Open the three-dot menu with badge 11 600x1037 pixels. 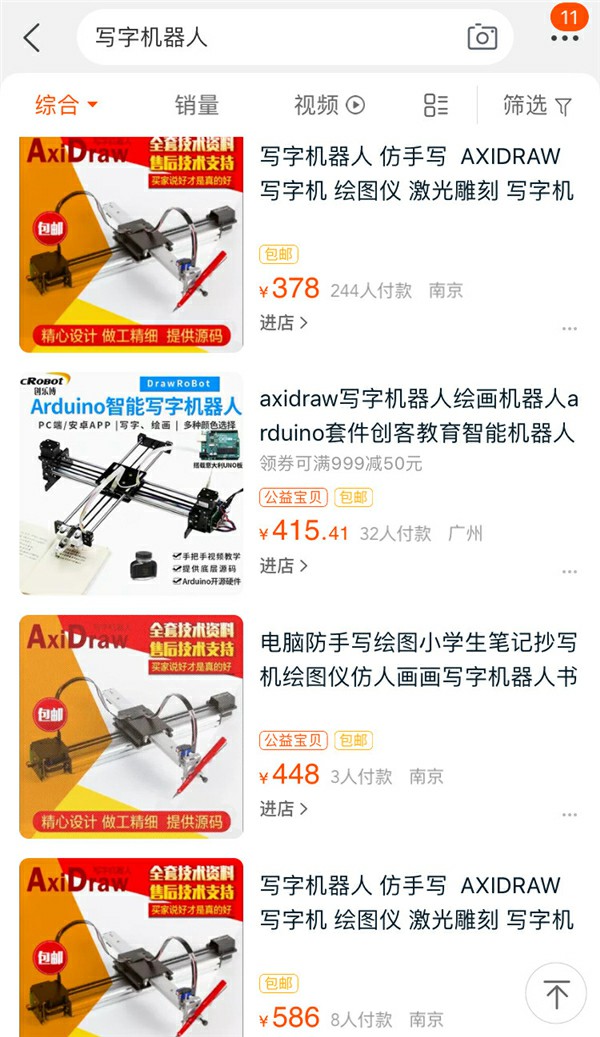point(564,38)
